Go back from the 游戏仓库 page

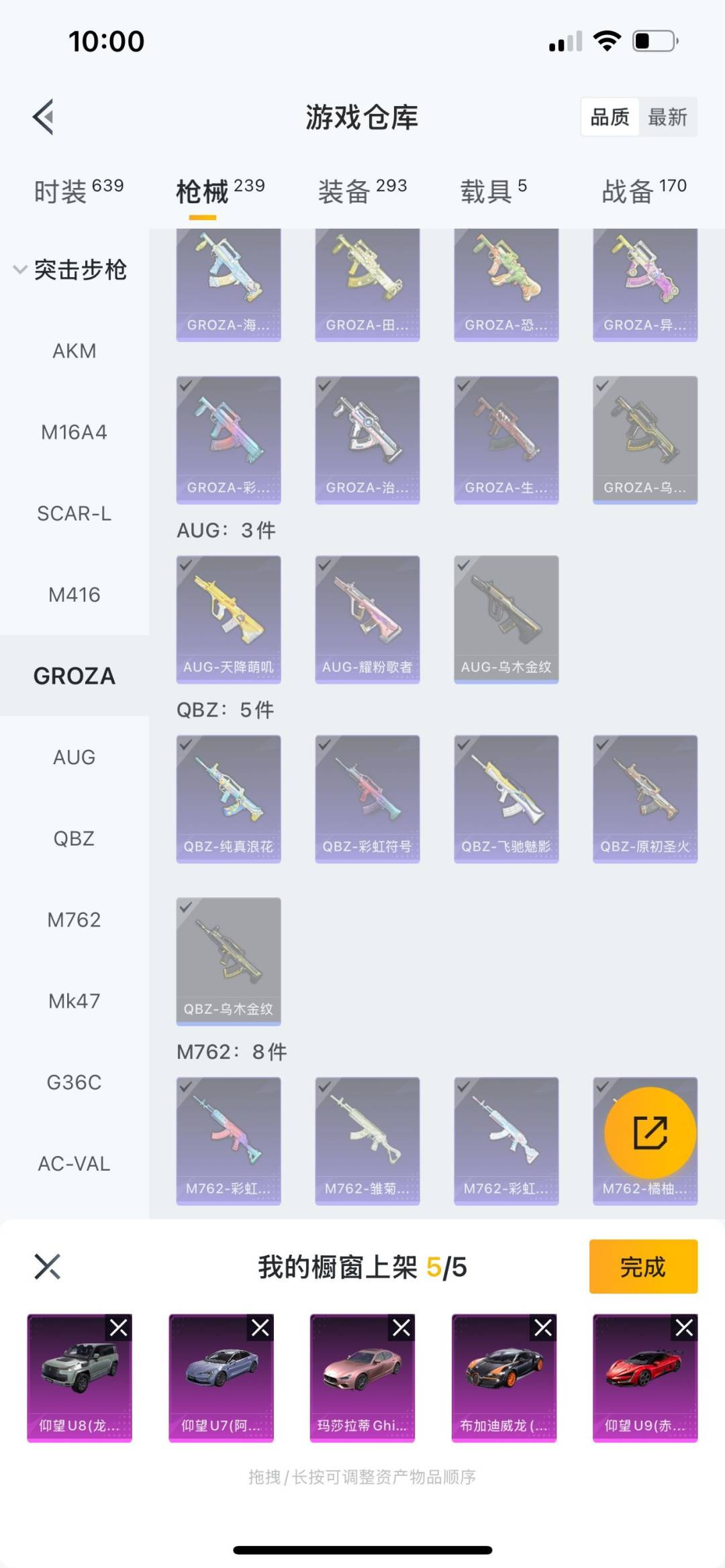44,117
